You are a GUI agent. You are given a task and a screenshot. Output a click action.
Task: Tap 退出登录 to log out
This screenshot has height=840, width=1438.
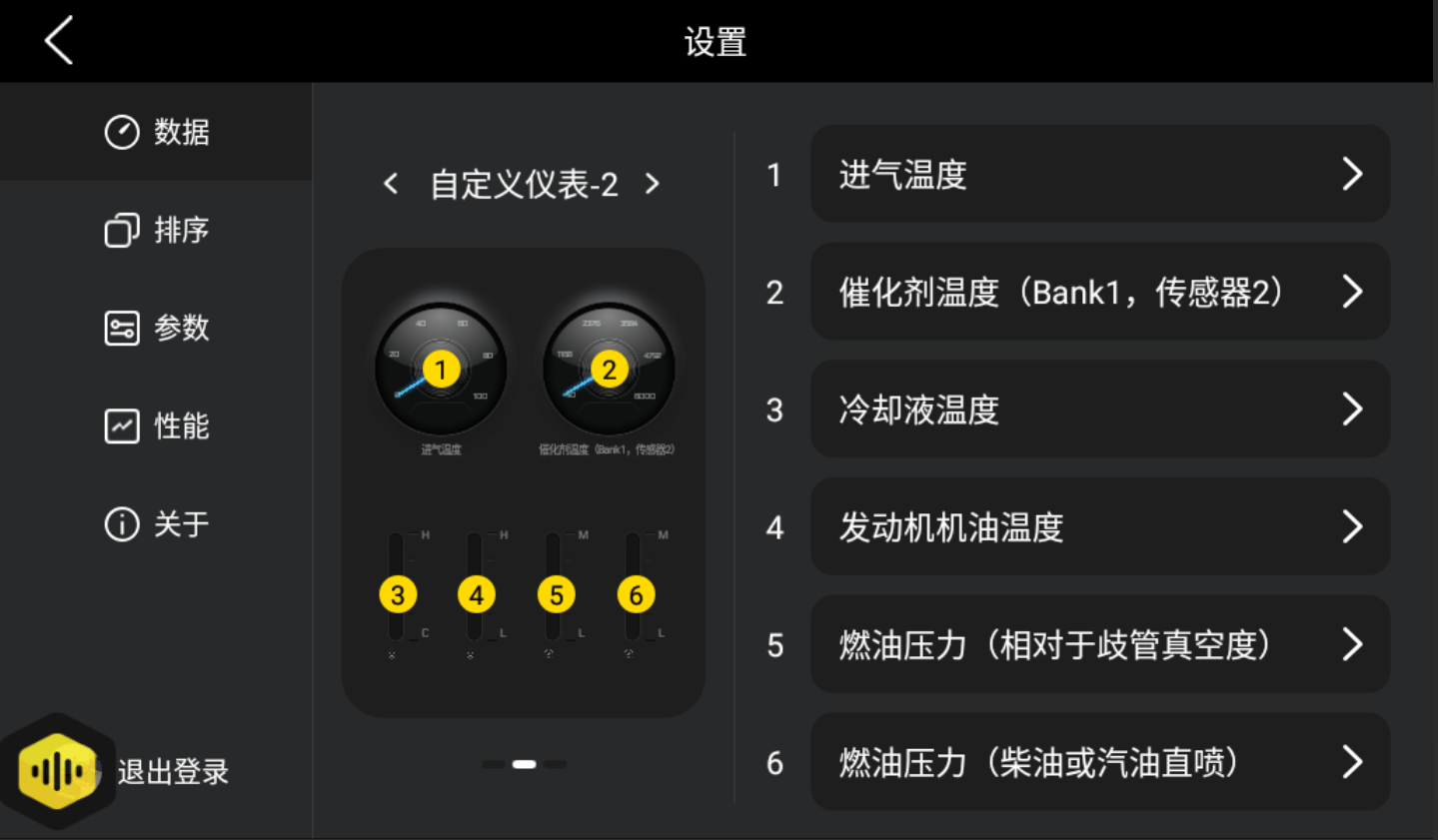tap(173, 771)
